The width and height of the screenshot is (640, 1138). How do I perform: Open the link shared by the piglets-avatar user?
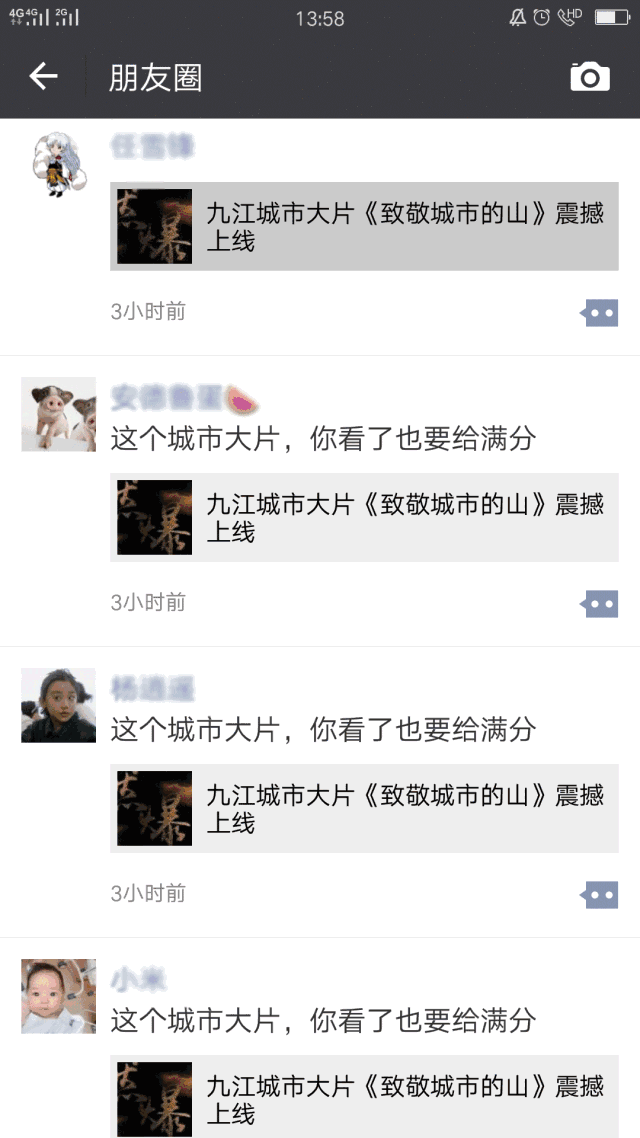point(364,518)
